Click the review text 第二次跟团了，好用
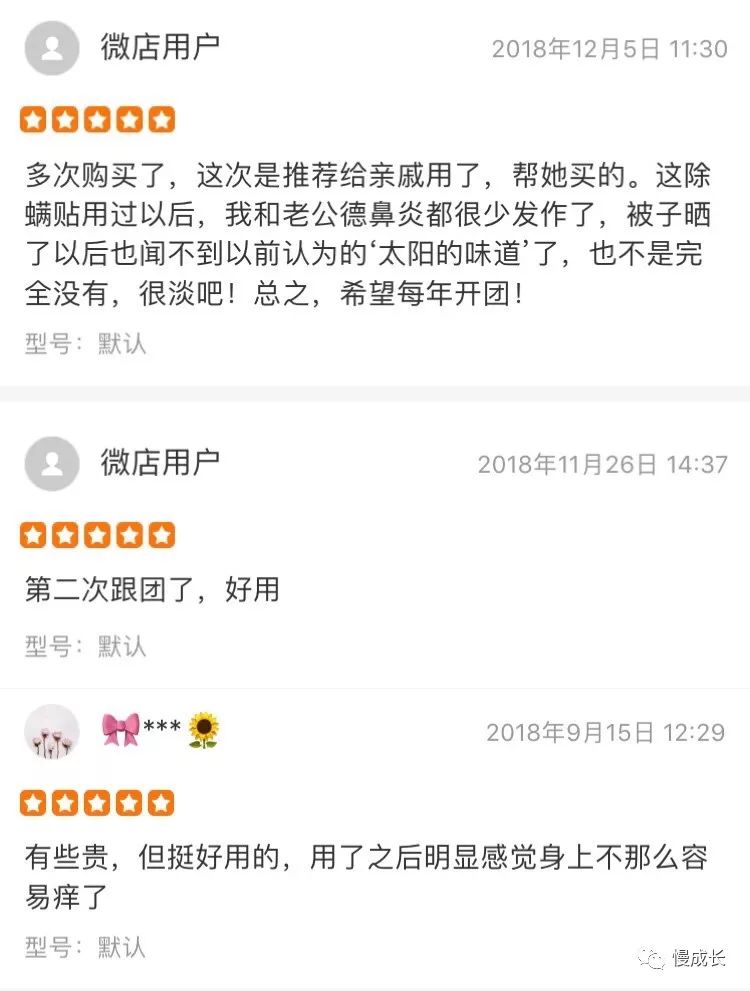Screen dimensions: 750x991 click(150, 590)
